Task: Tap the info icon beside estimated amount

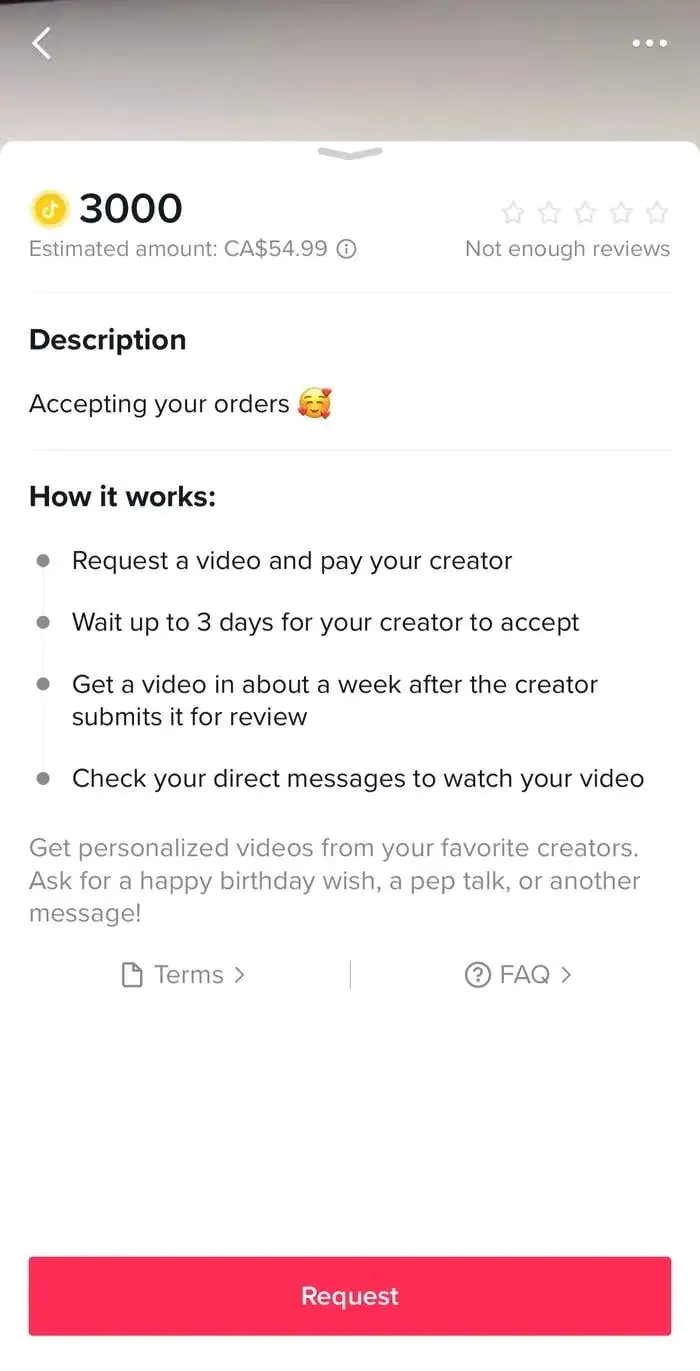Action: [346, 249]
